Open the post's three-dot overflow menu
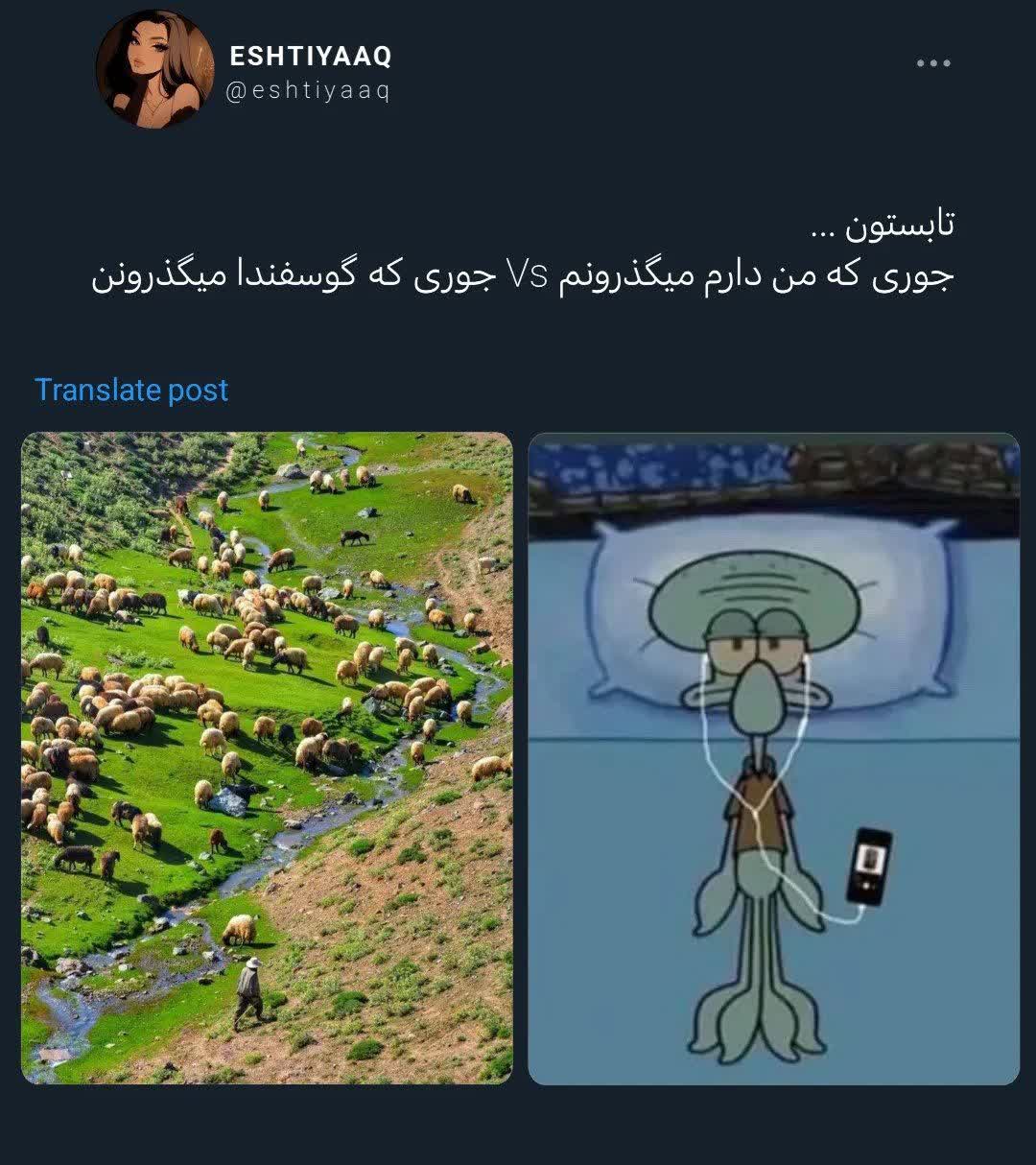1036x1165 pixels. click(932, 63)
